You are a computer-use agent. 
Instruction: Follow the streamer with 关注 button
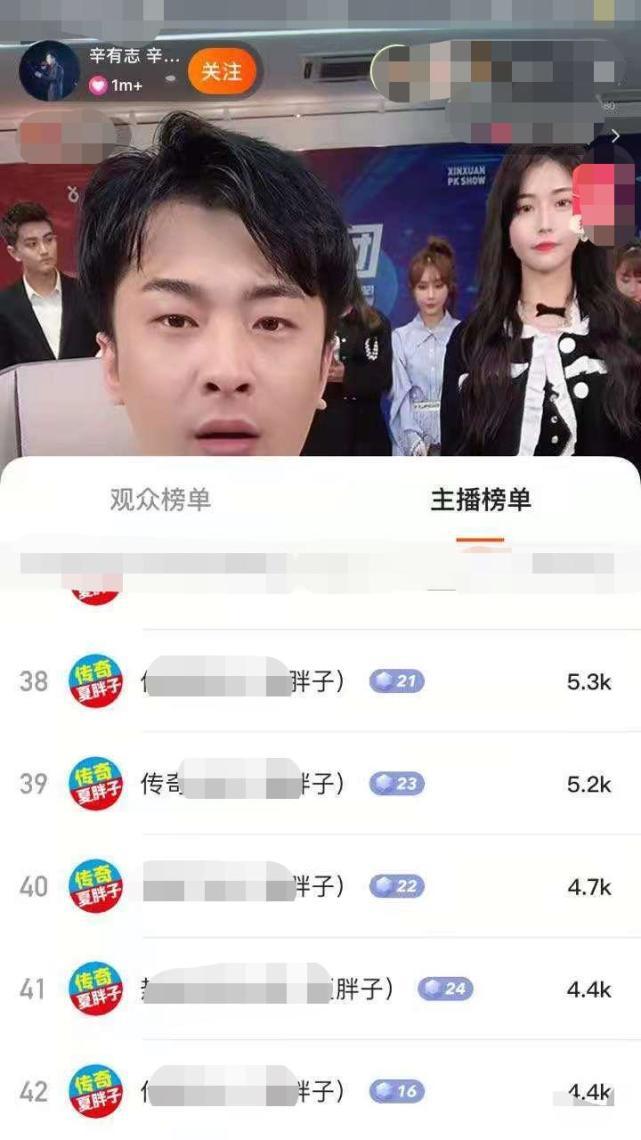pos(221,72)
